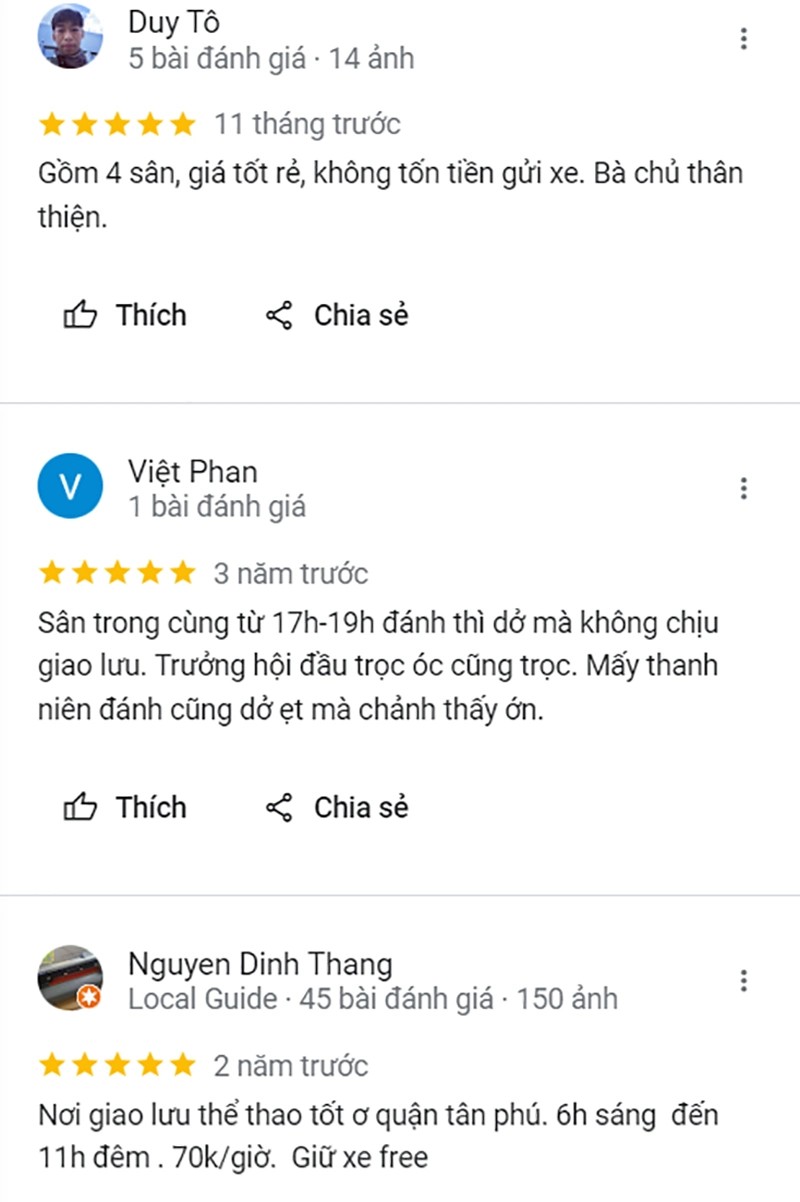Click the first star in Duy Tô's rating
Viewport: 800px width, 1202px height.
tap(51, 123)
